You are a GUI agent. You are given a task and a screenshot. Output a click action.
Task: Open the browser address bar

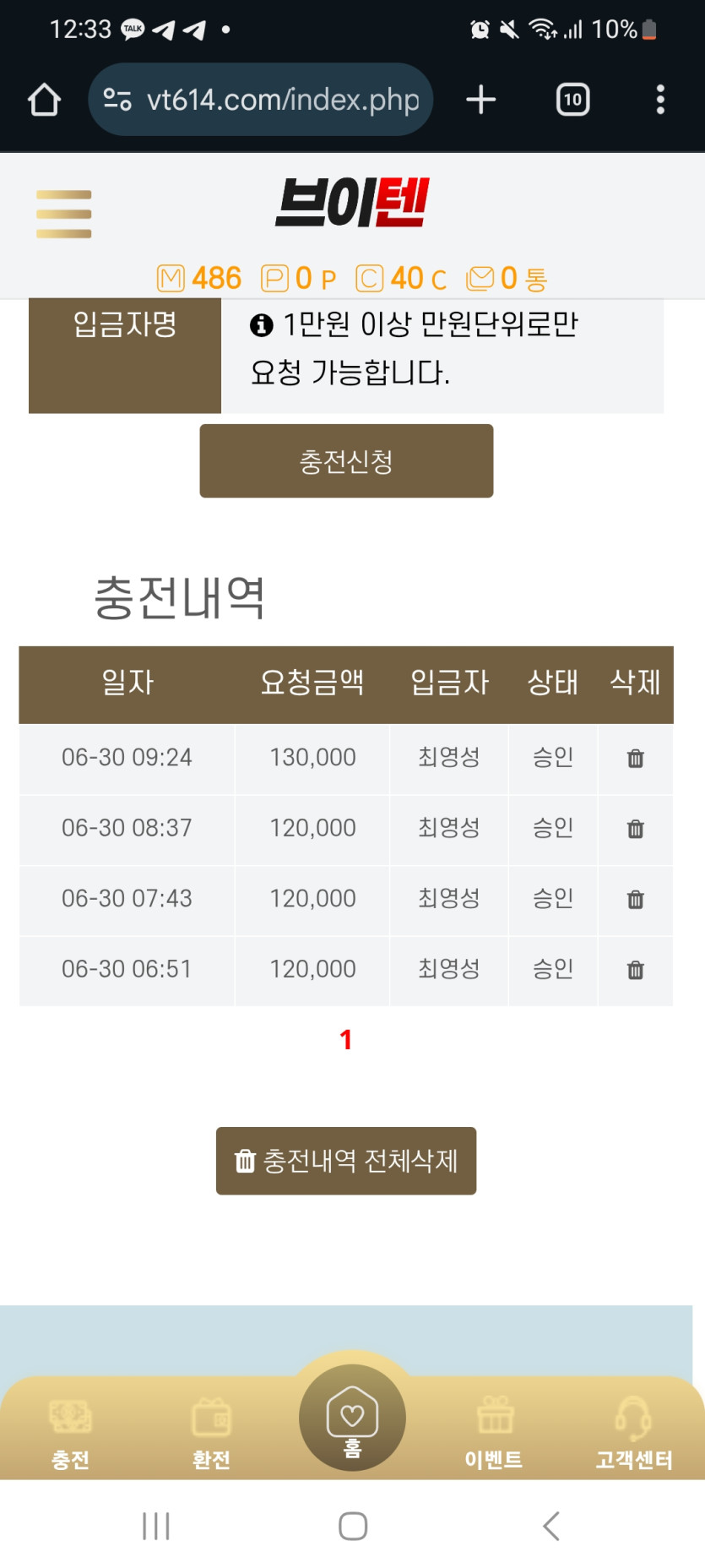(261, 100)
